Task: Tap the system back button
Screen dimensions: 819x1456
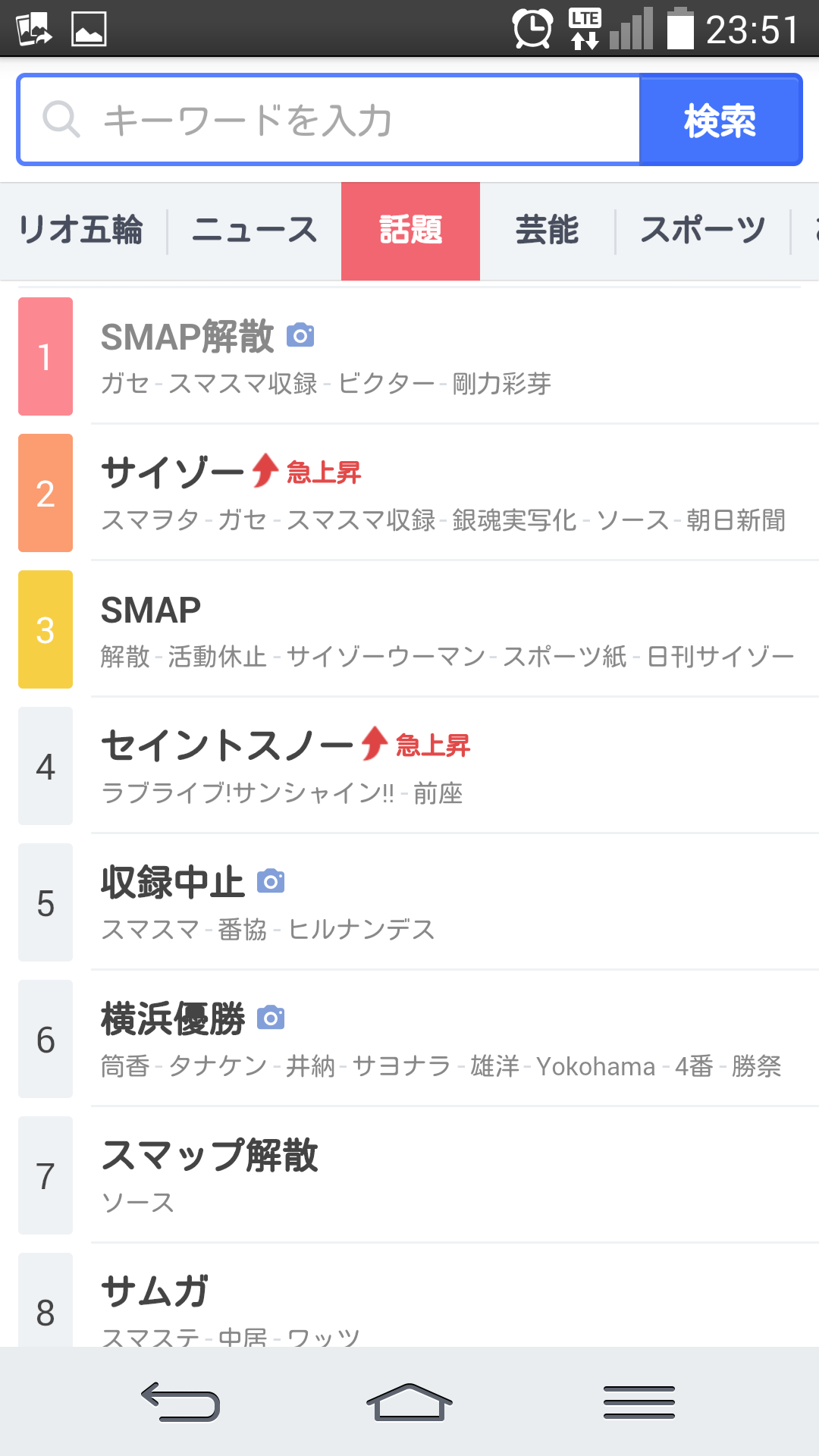Action: [180, 1401]
